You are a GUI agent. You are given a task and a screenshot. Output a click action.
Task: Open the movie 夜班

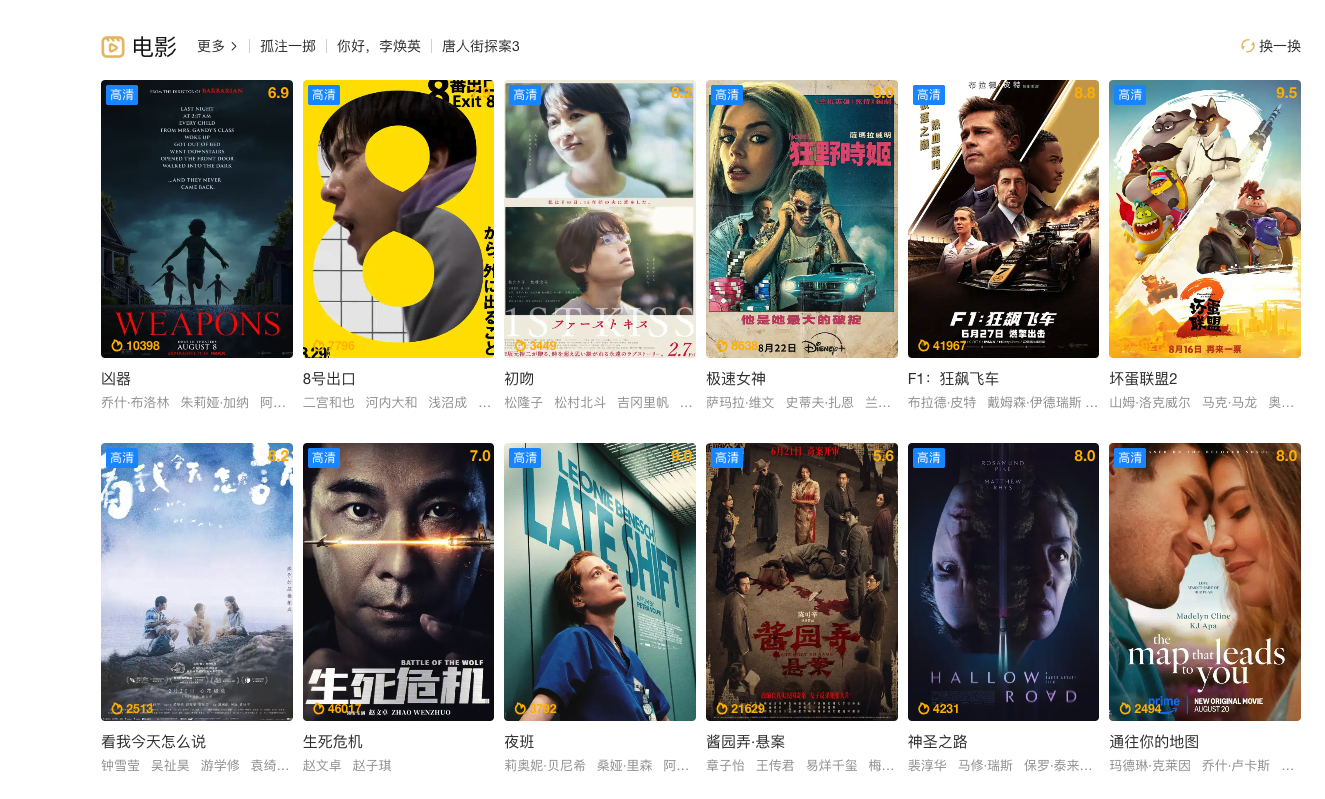coord(600,581)
